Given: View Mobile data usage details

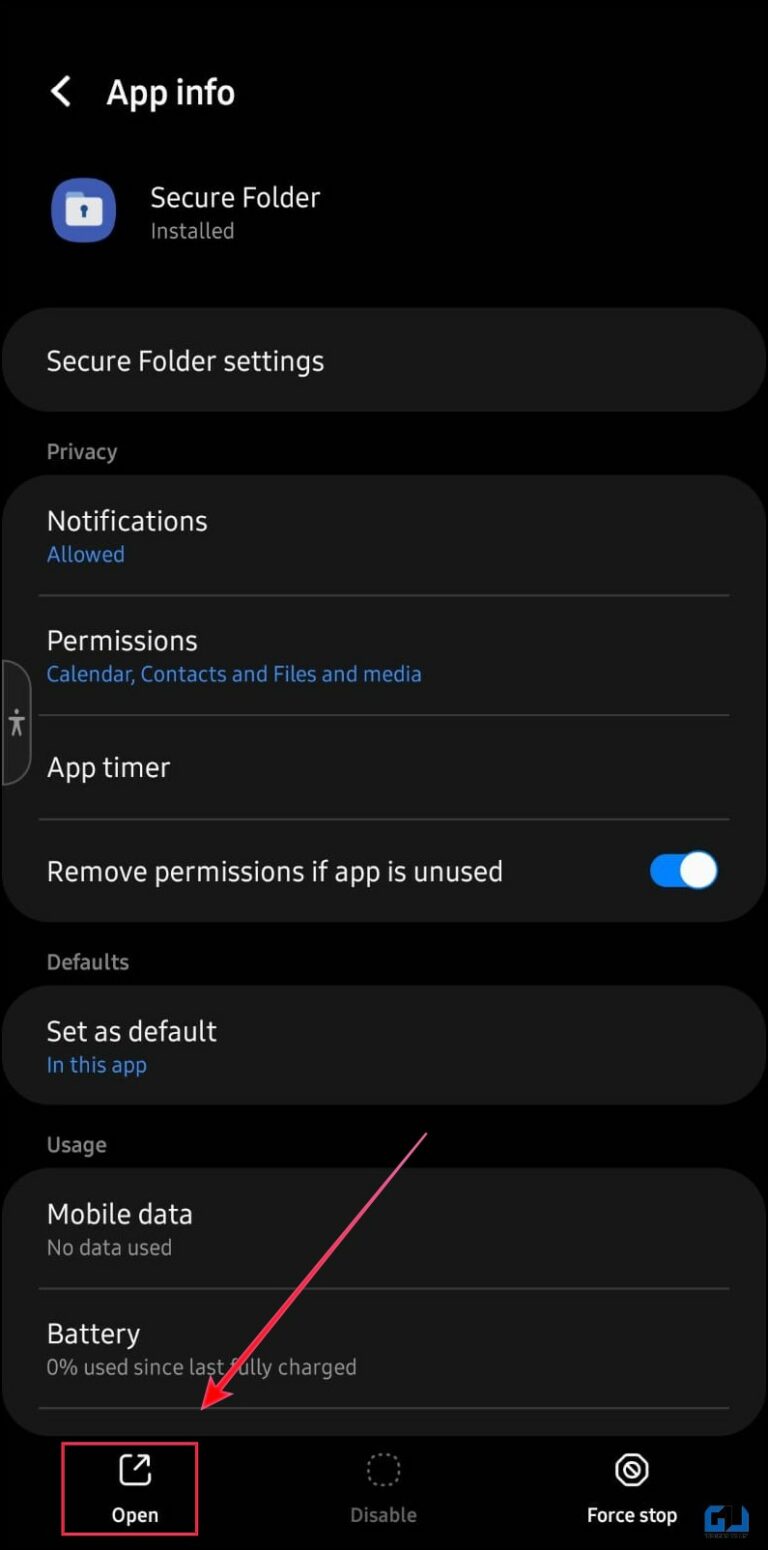Looking at the screenshot, I should tap(384, 1227).
